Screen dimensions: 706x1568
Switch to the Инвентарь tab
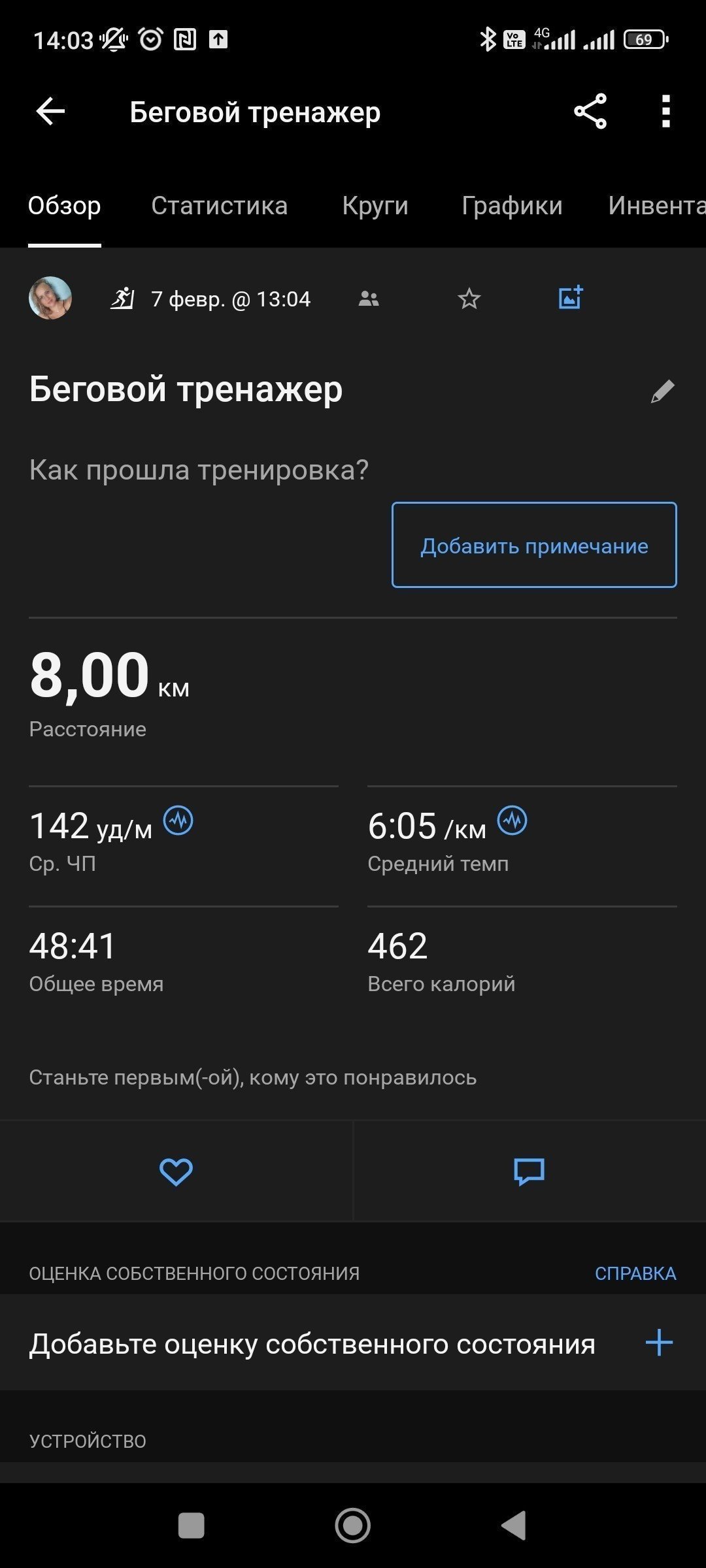(656, 205)
